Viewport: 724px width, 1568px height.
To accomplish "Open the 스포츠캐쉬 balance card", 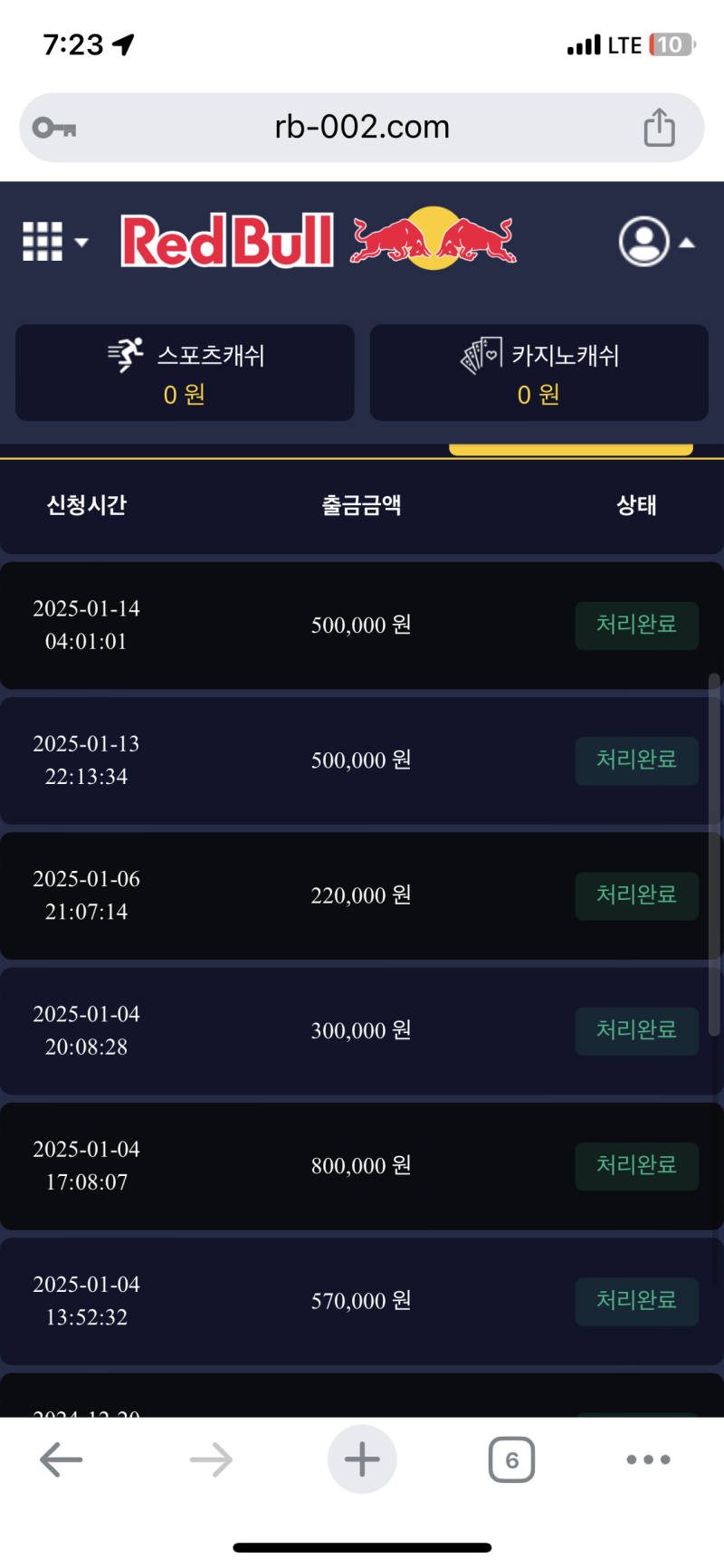I will click(x=185, y=373).
